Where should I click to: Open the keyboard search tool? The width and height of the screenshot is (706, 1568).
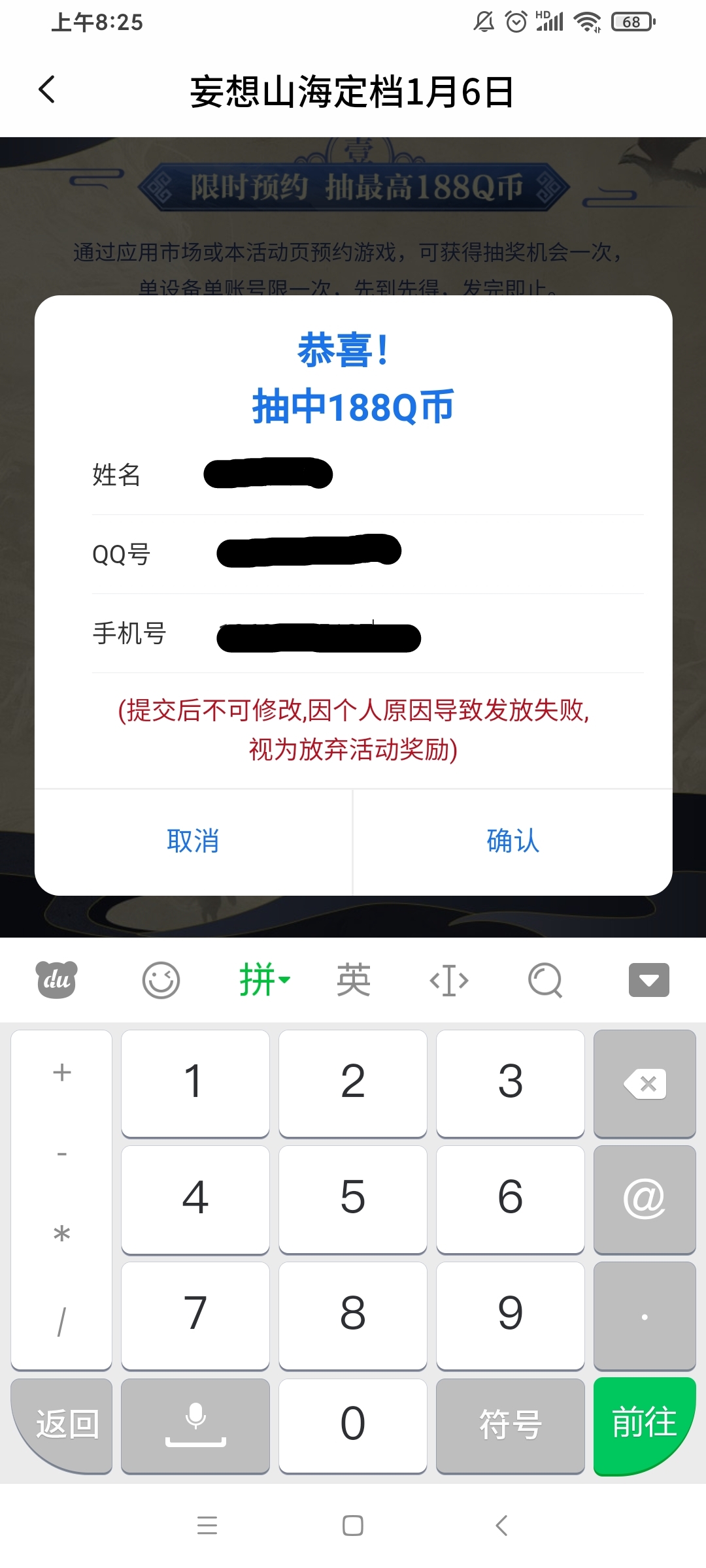545,980
